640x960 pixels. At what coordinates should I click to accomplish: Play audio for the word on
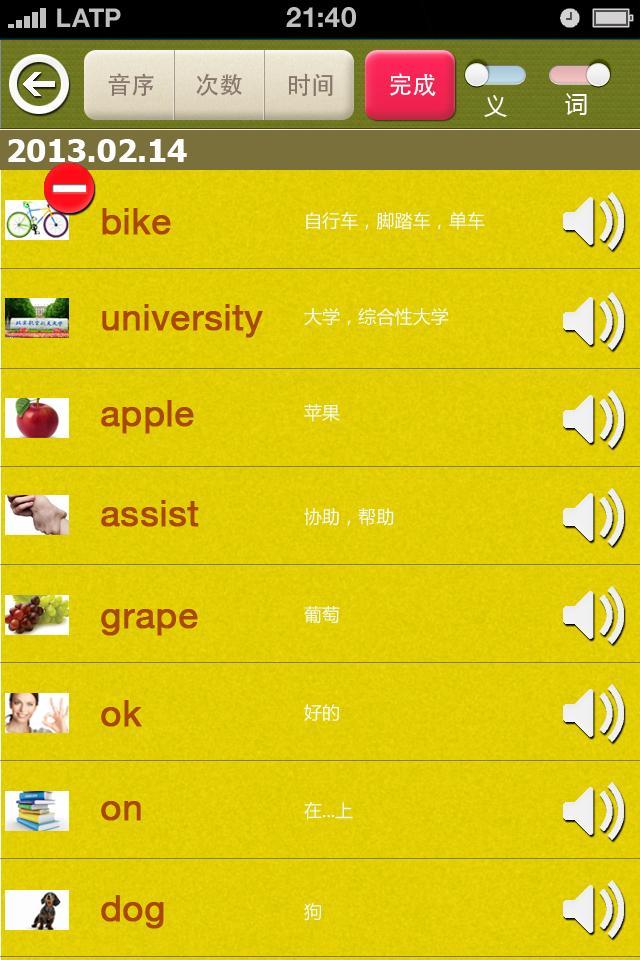click(x=593, y=810)
